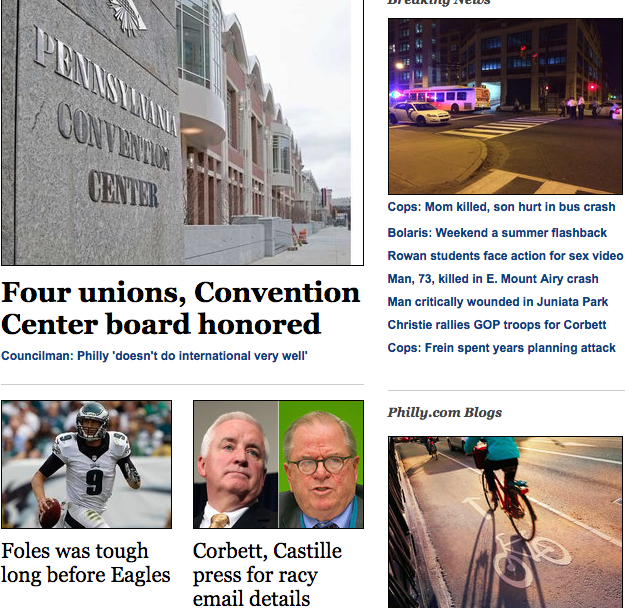Open the bus crash scene photo

[x=505, y=106]
